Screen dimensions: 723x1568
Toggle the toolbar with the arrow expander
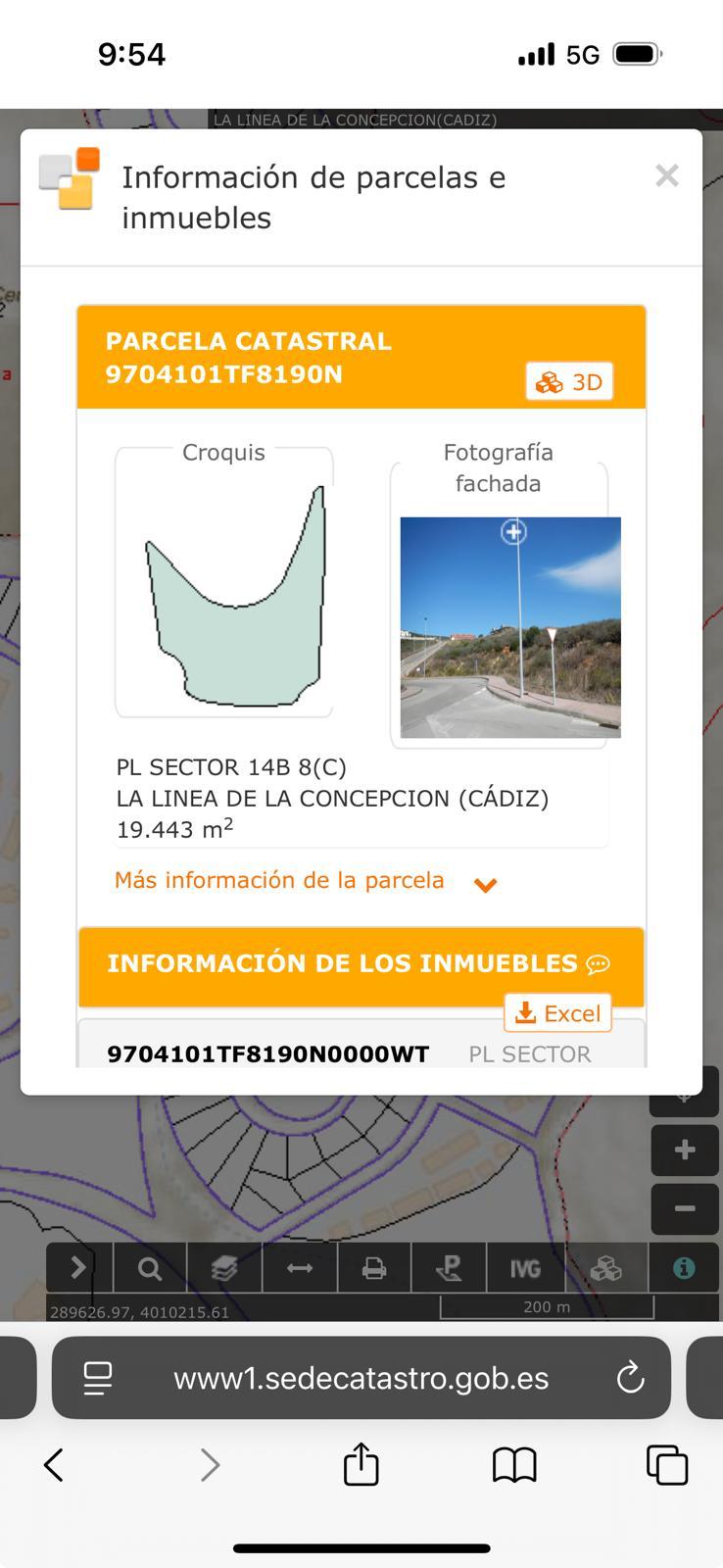coord(74,1268)
